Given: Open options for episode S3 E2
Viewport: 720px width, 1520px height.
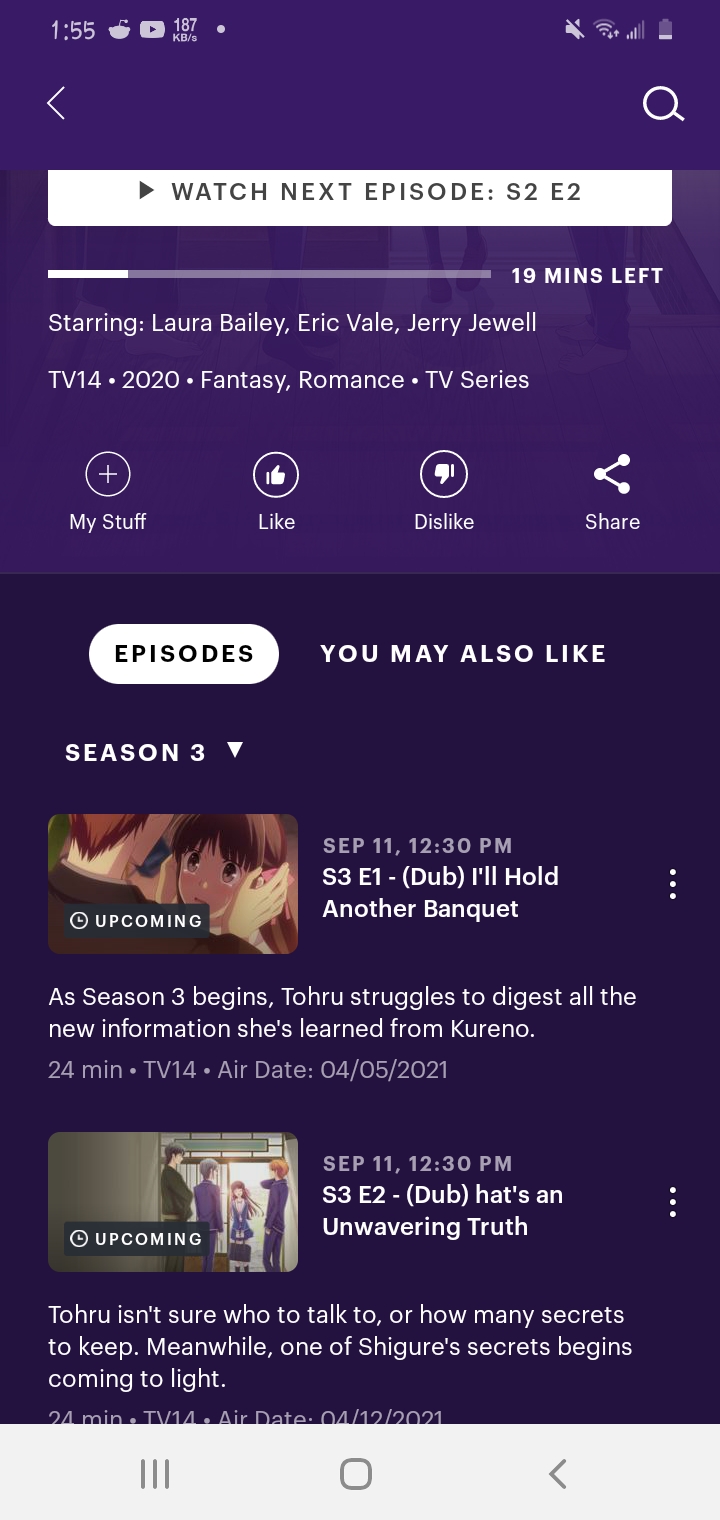Looking at the screenshot, I should (672, 1201).
